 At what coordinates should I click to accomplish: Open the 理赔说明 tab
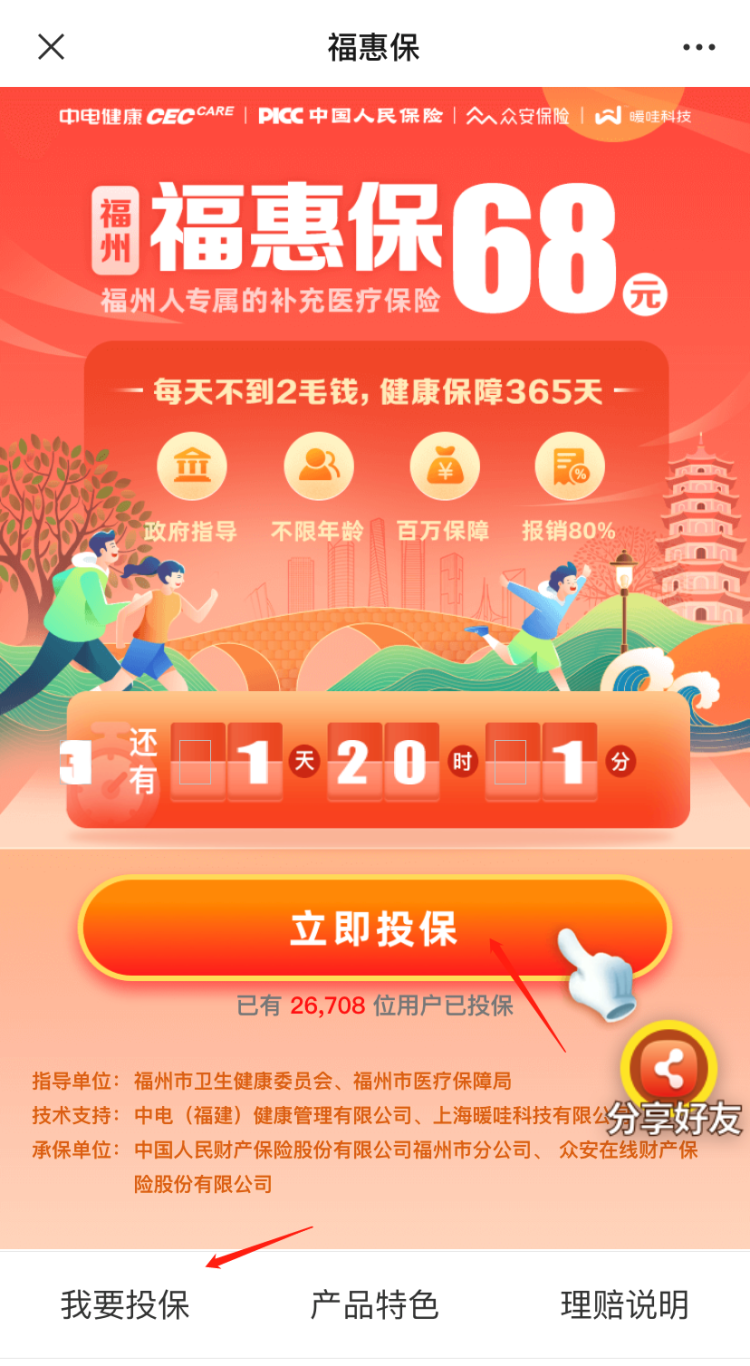click(x=624, y=1305)
